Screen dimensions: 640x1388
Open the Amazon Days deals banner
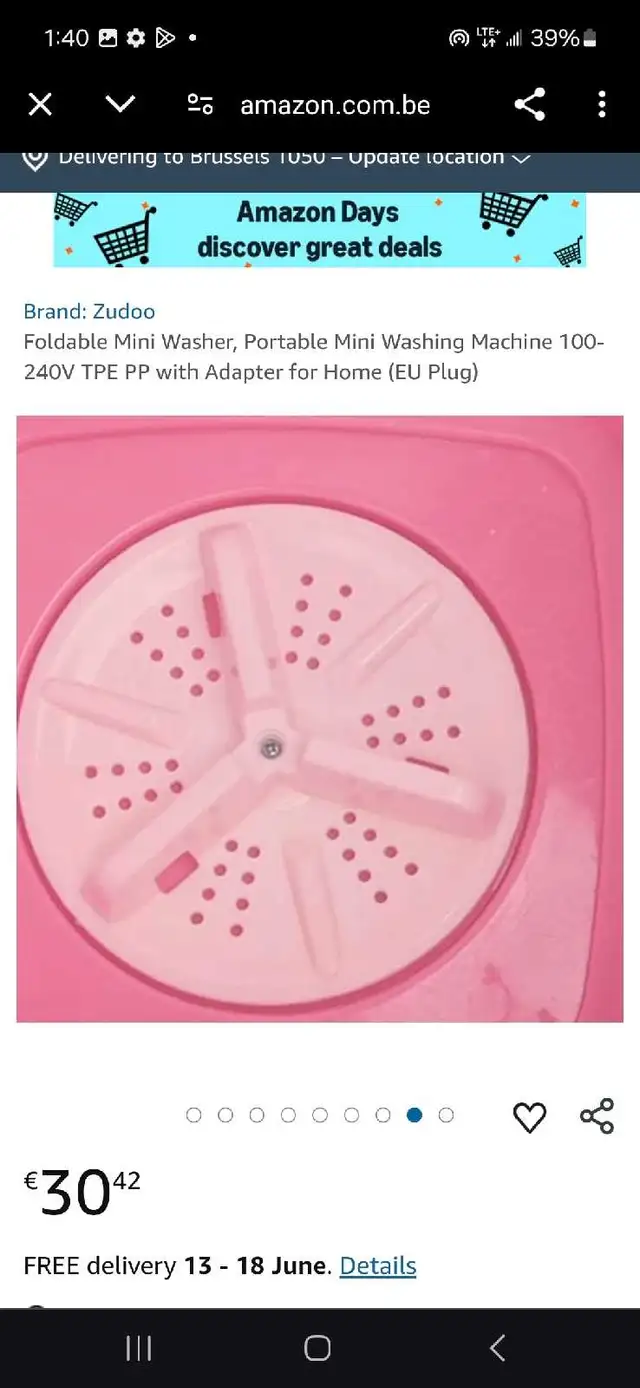[x=319, y=230]
